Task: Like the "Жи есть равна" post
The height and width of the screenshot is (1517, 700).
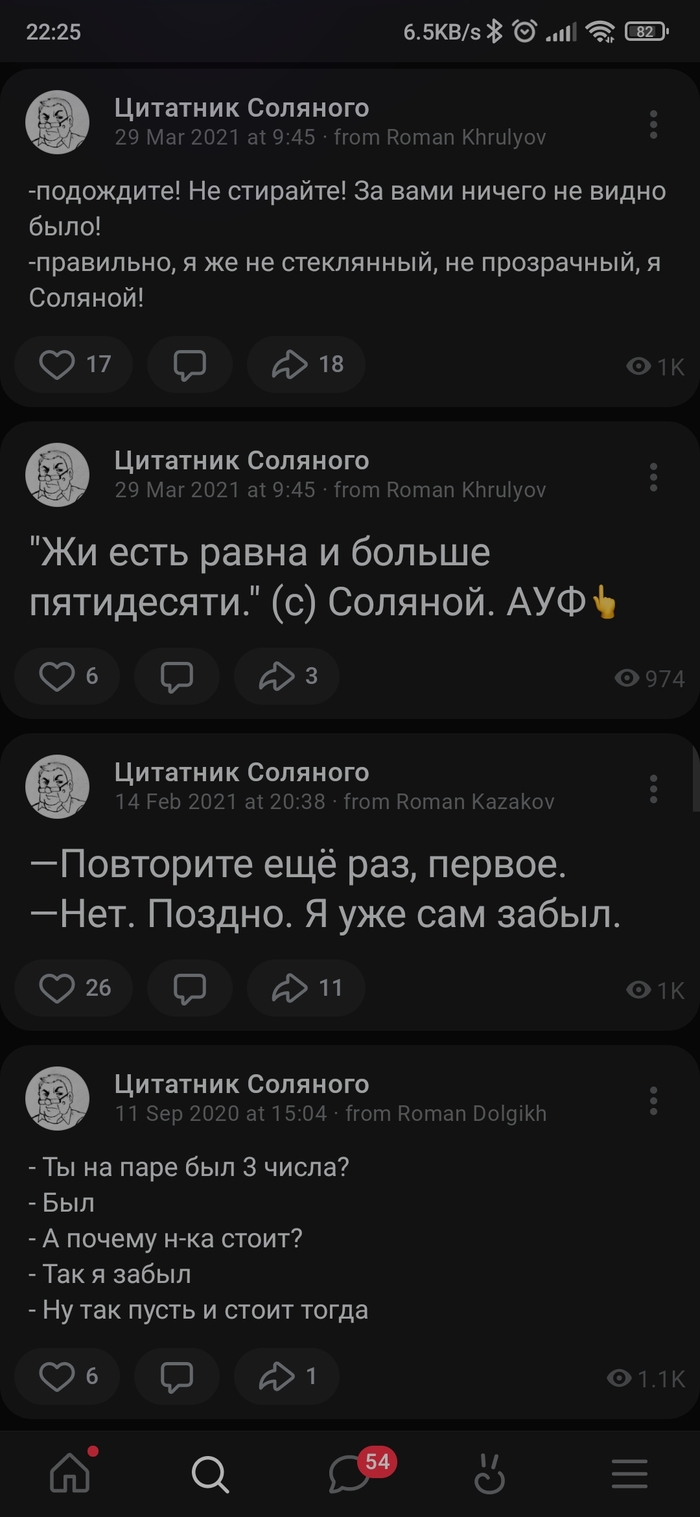Action: pos(68,677)
